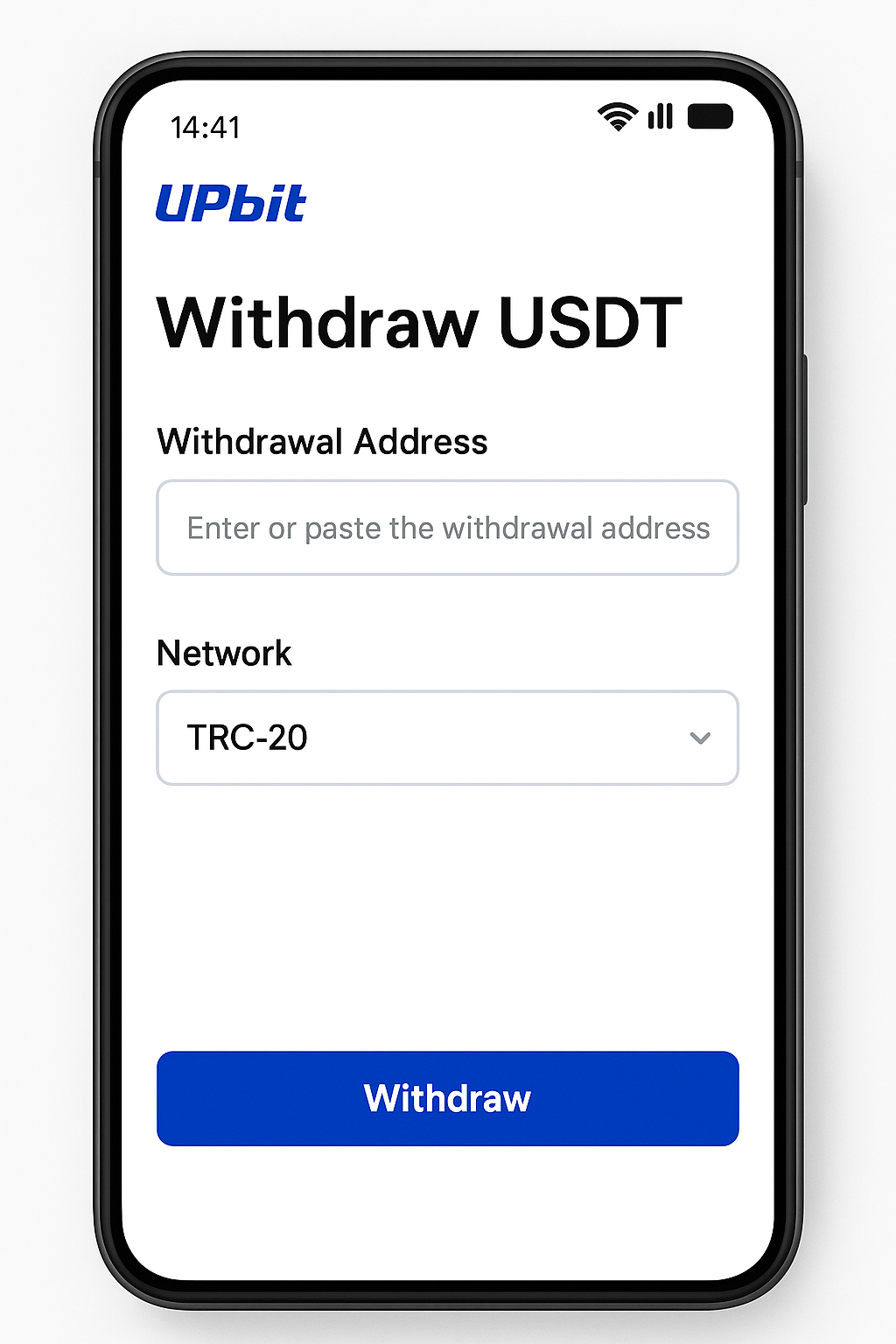Tap the blue Withdraw button

[447, 1098]
